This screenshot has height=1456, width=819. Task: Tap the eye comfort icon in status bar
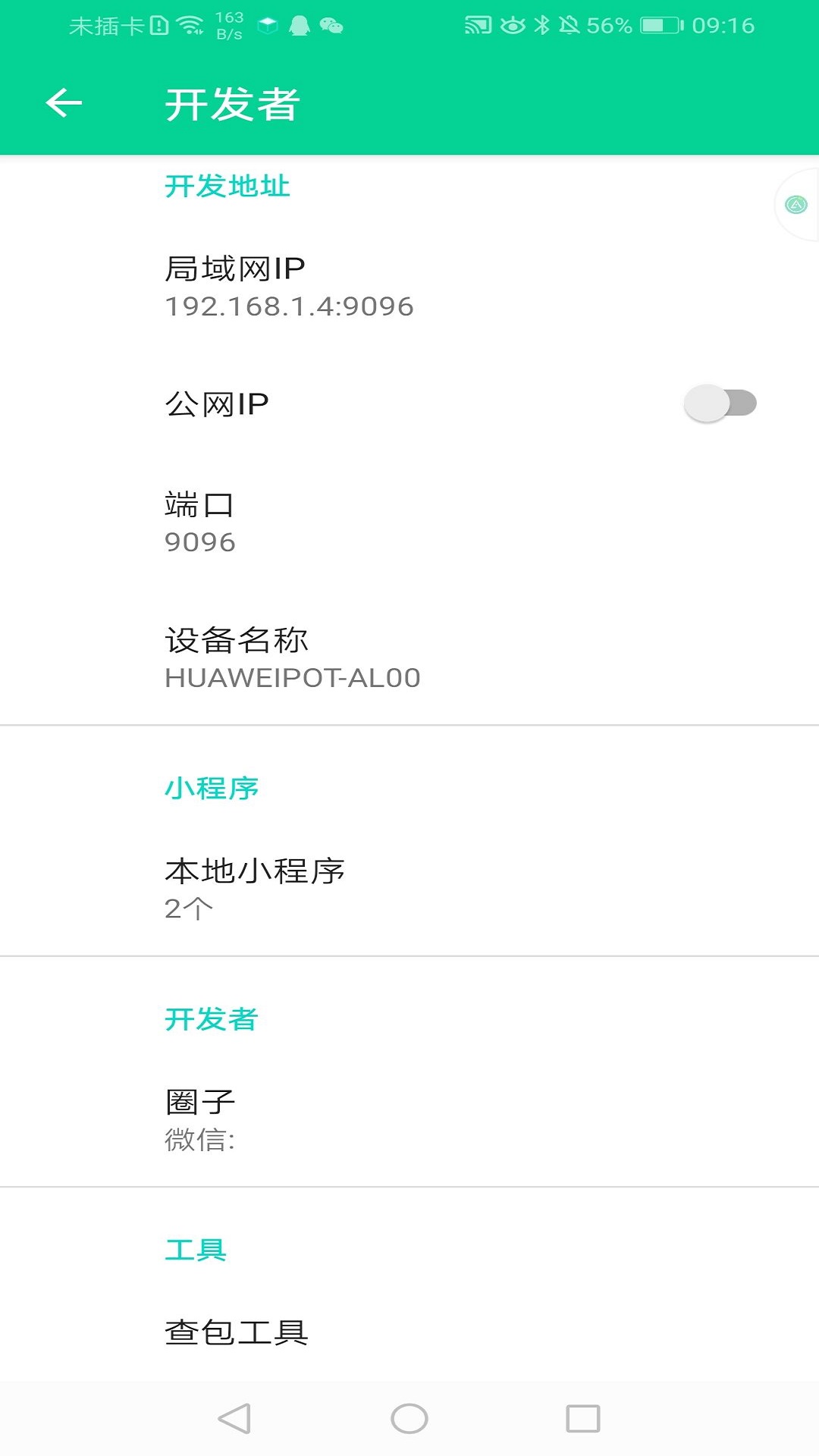pyautogui.click(x=512, y=25)
